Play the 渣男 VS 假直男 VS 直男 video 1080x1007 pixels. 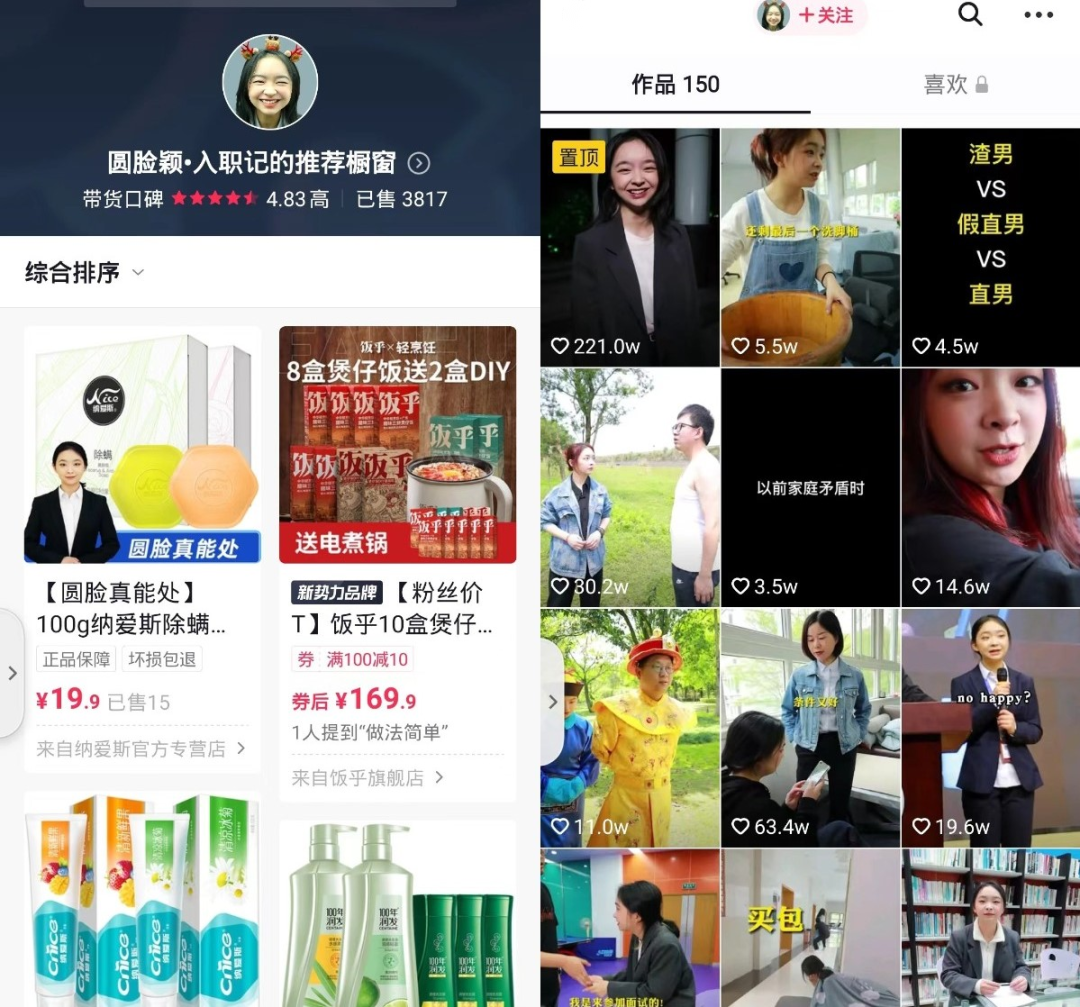[x=990, y=246]
